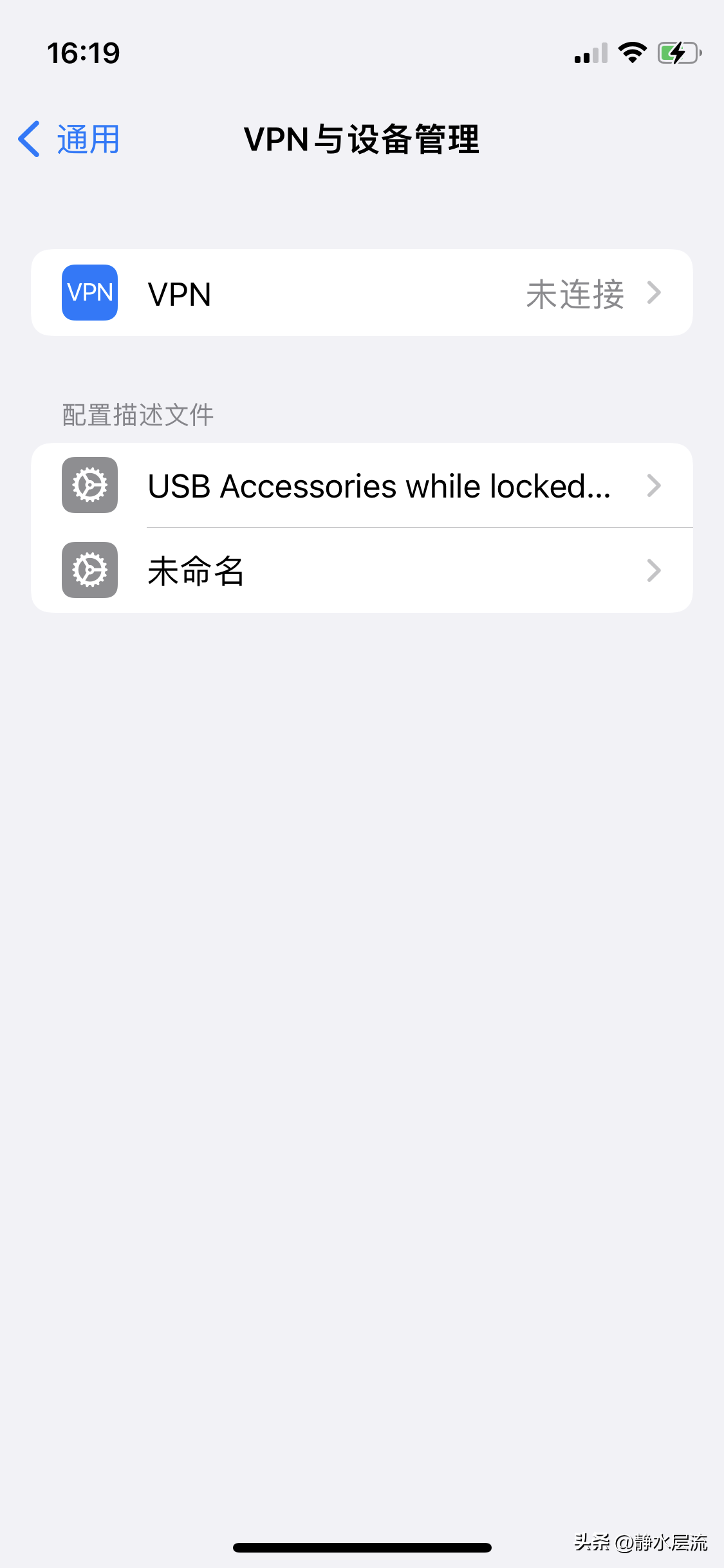This screenshot has width=724, height=1568.
Task: Expand the VPN row via its chevron
Action: click(654, 292)
